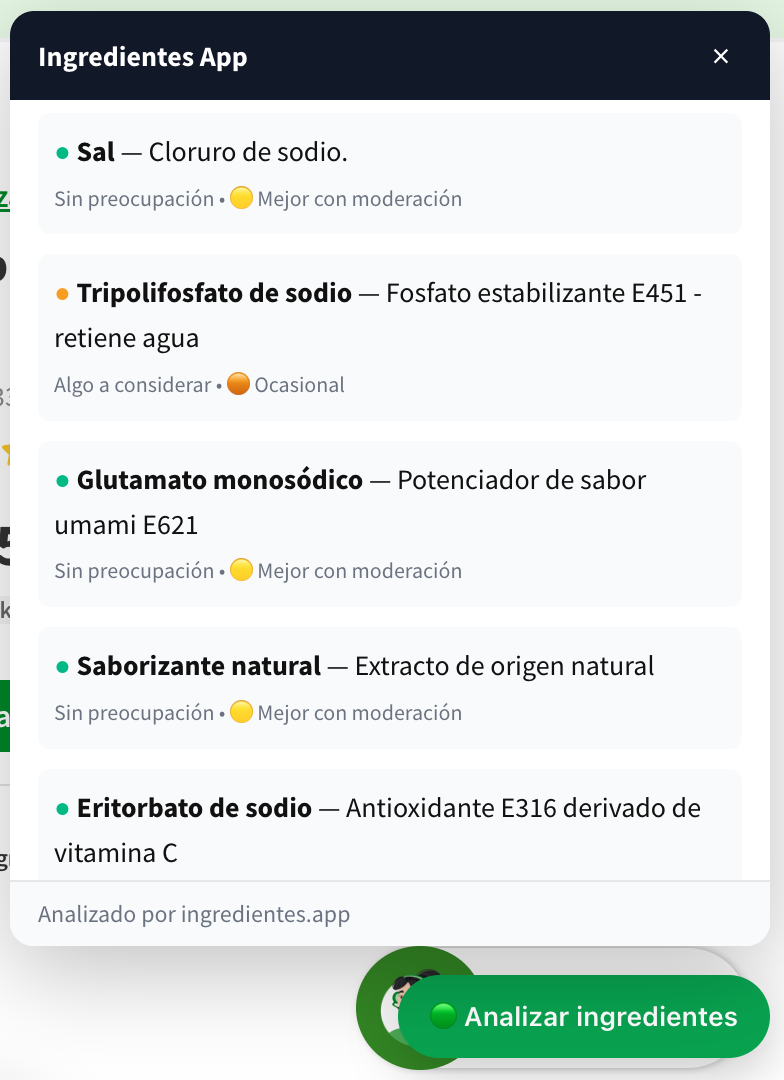Click the green status dot inside Analizar ingredientes button

tap(441, 1017)
